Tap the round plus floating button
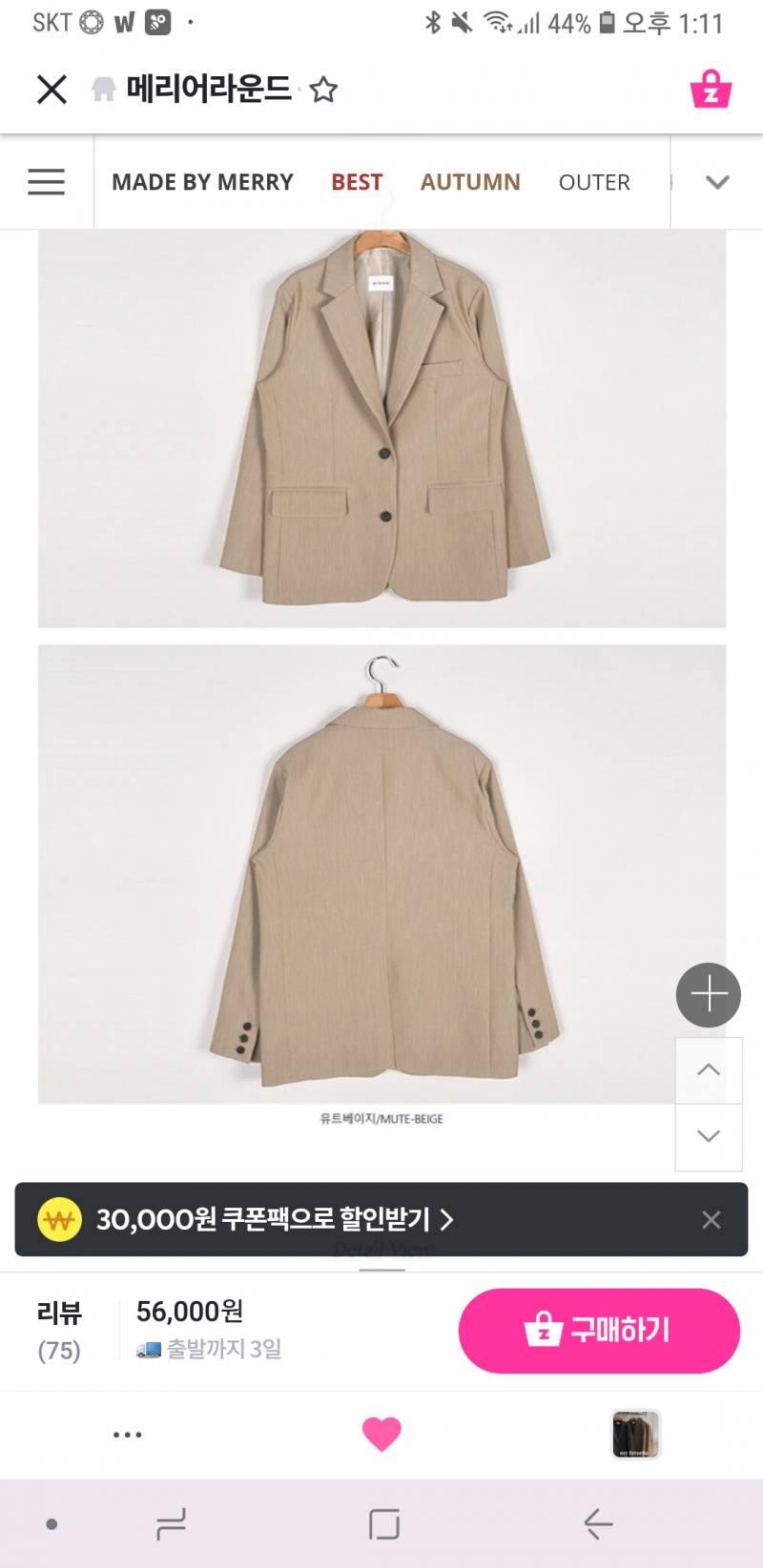763x1568 pixels. pyautogui.click(x=709, y=995)
